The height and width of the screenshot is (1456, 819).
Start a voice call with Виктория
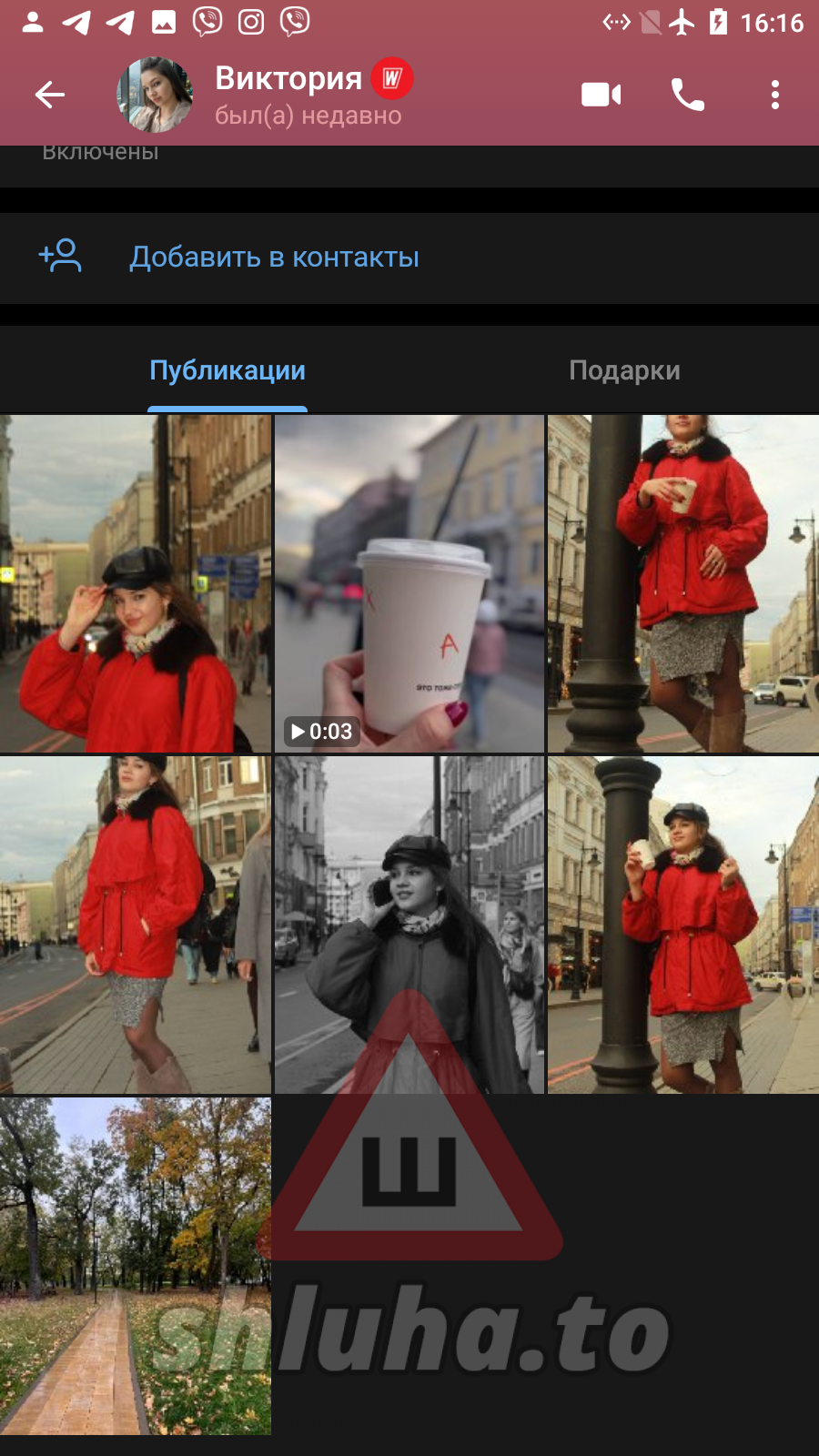click(687, 95)
